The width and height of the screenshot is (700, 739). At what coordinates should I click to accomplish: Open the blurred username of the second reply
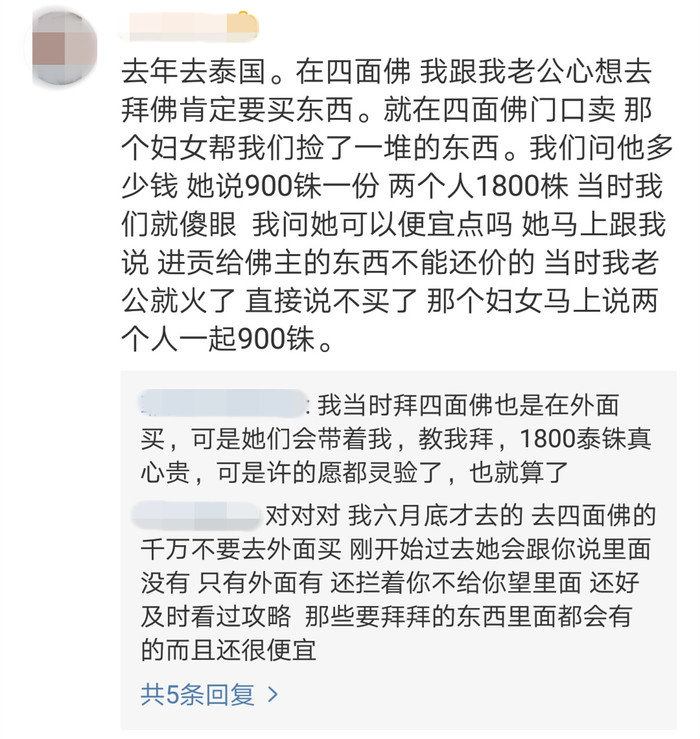pos(198,517)
